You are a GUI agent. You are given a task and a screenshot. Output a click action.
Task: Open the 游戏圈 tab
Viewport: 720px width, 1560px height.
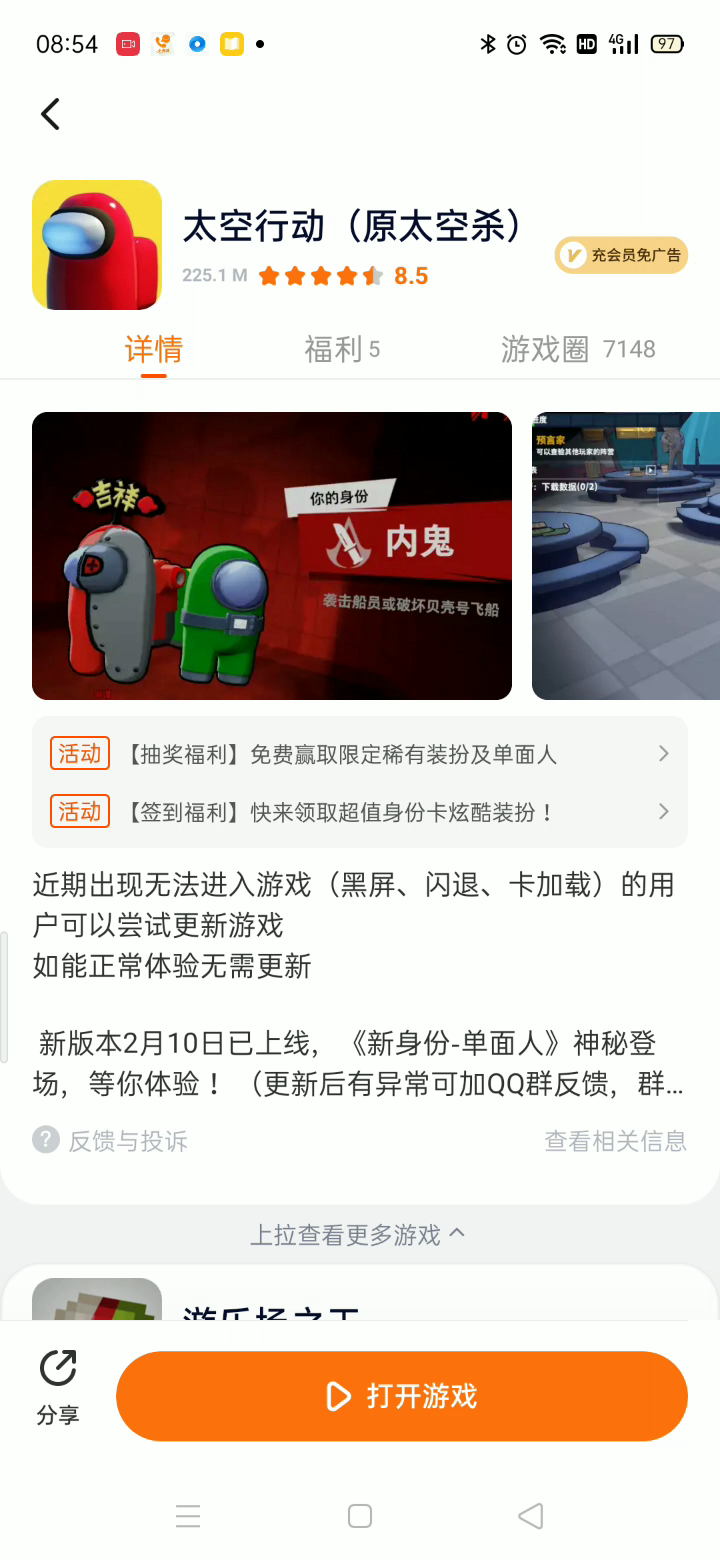[577, 349]
